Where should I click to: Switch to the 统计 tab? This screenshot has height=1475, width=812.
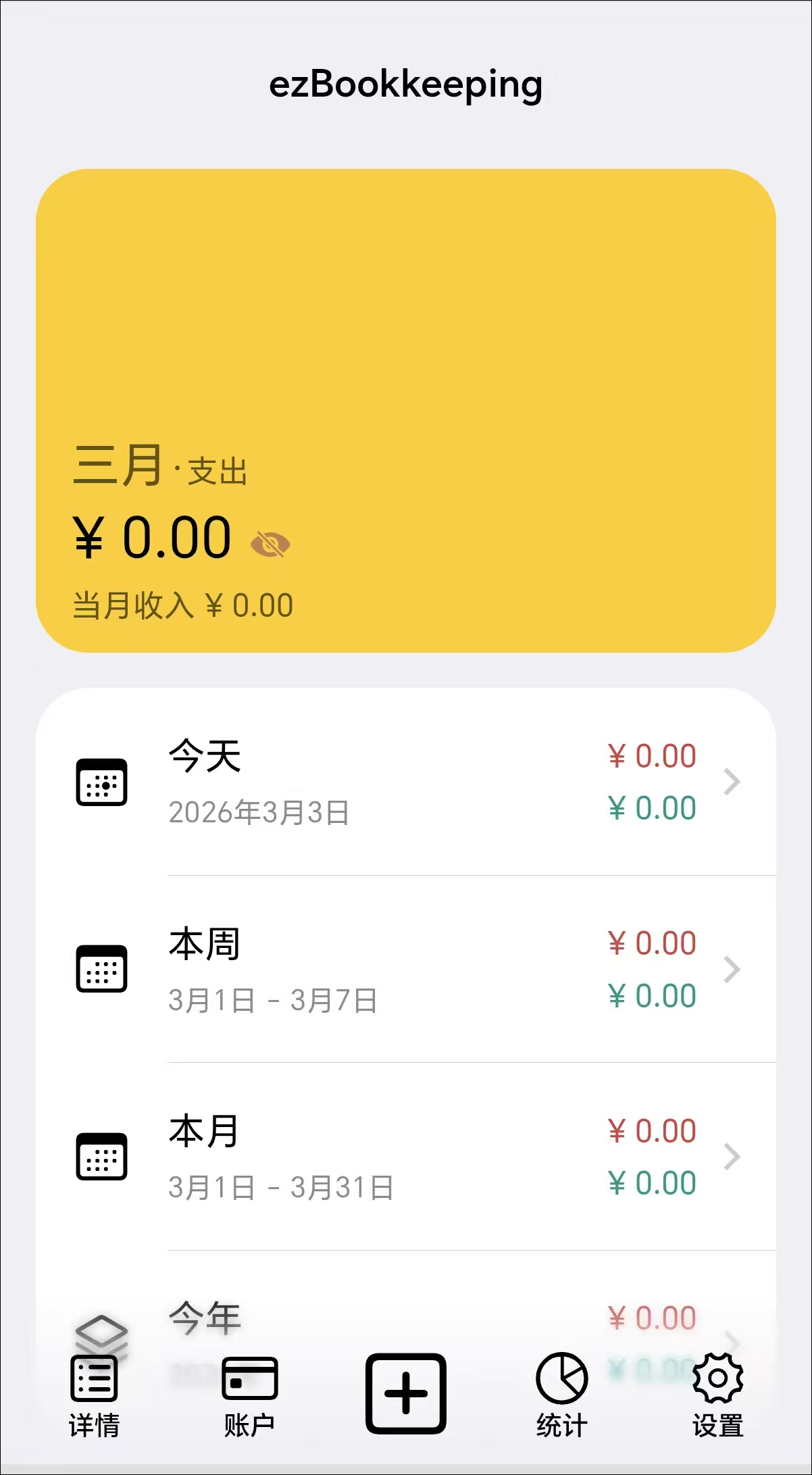click(x=561, y=1395)
